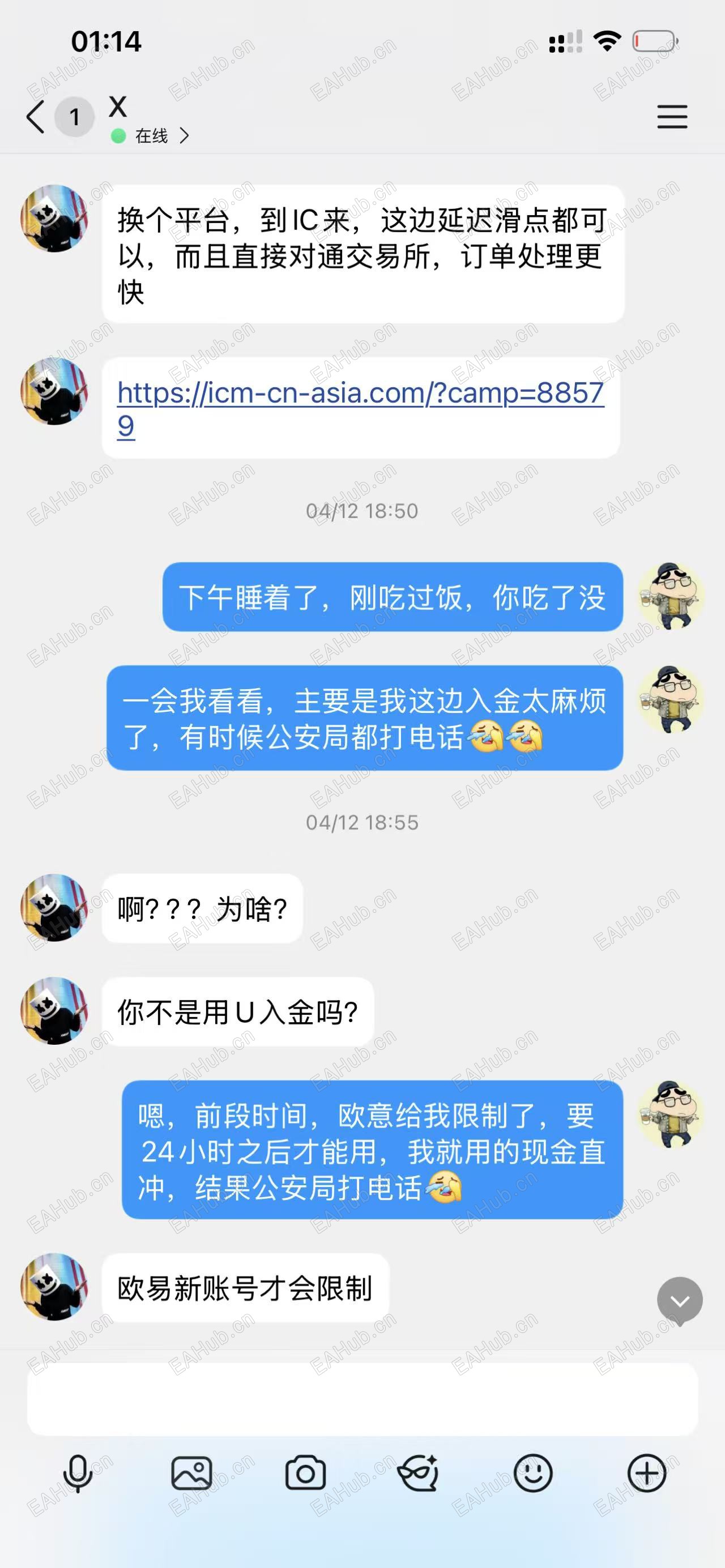Viewport: 725px width, 1568px height.
Task: Launch the camera to take a photo
Action: point(306,1473)
